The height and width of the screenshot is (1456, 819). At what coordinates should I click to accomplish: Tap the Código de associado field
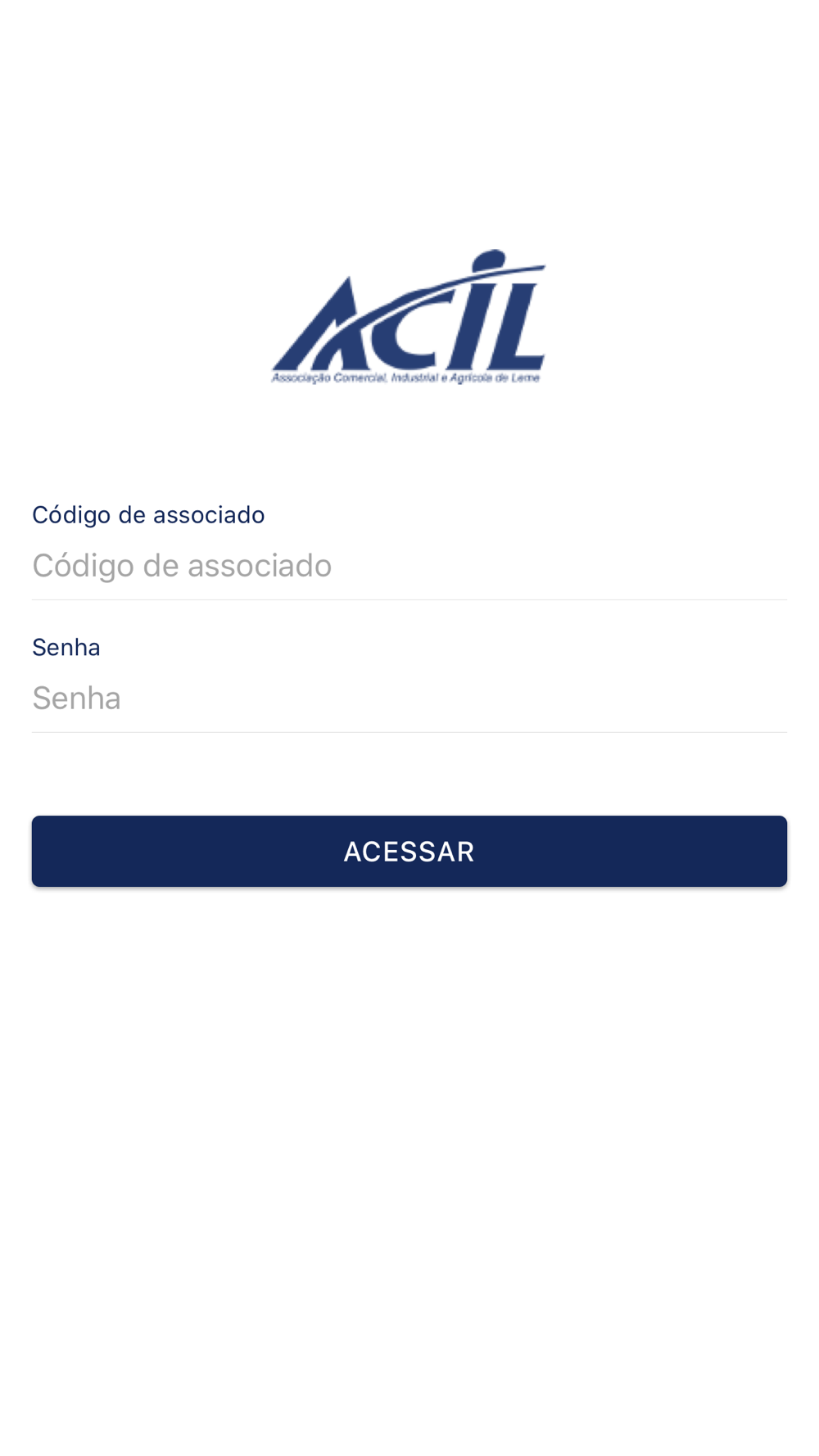[409, 566]
